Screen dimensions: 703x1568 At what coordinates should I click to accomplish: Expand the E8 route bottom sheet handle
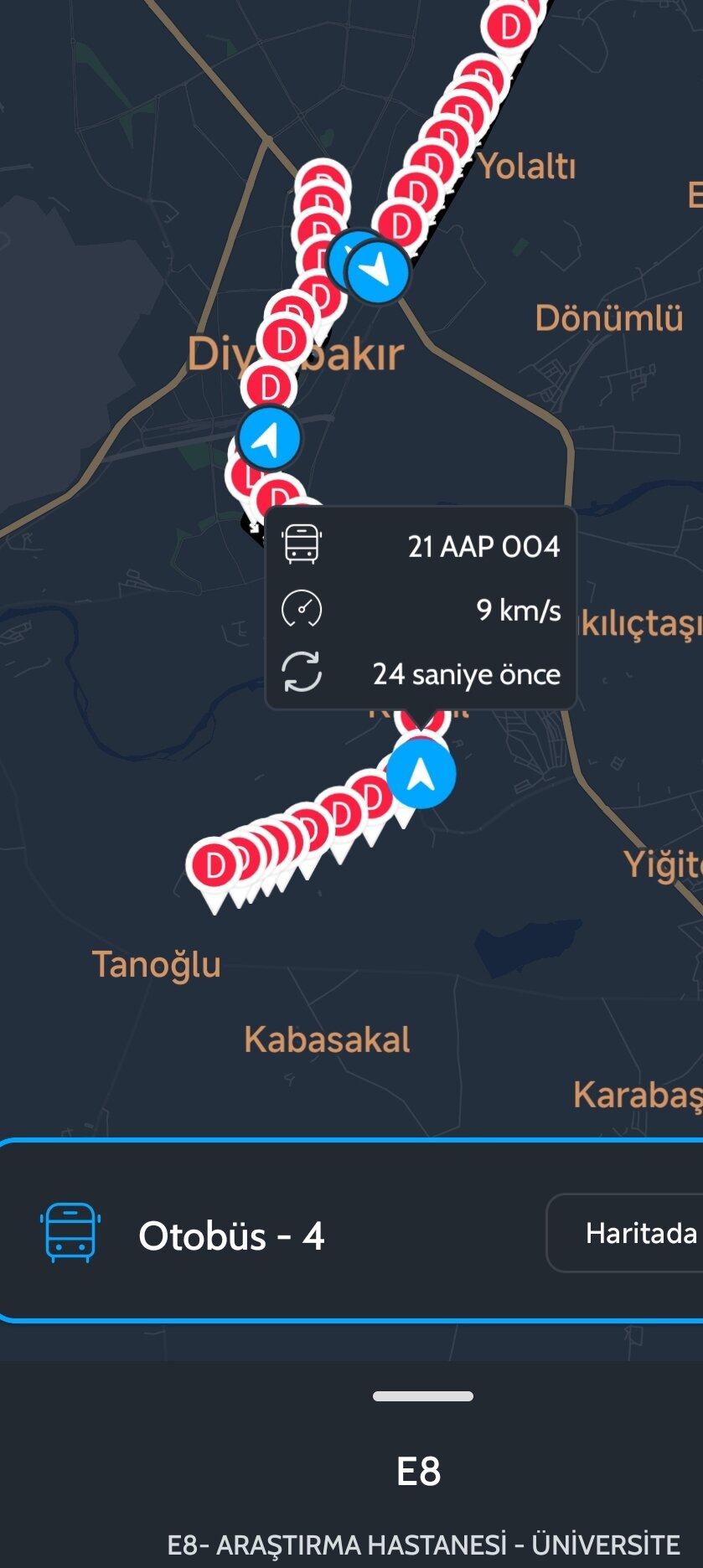click(422, 1396)
